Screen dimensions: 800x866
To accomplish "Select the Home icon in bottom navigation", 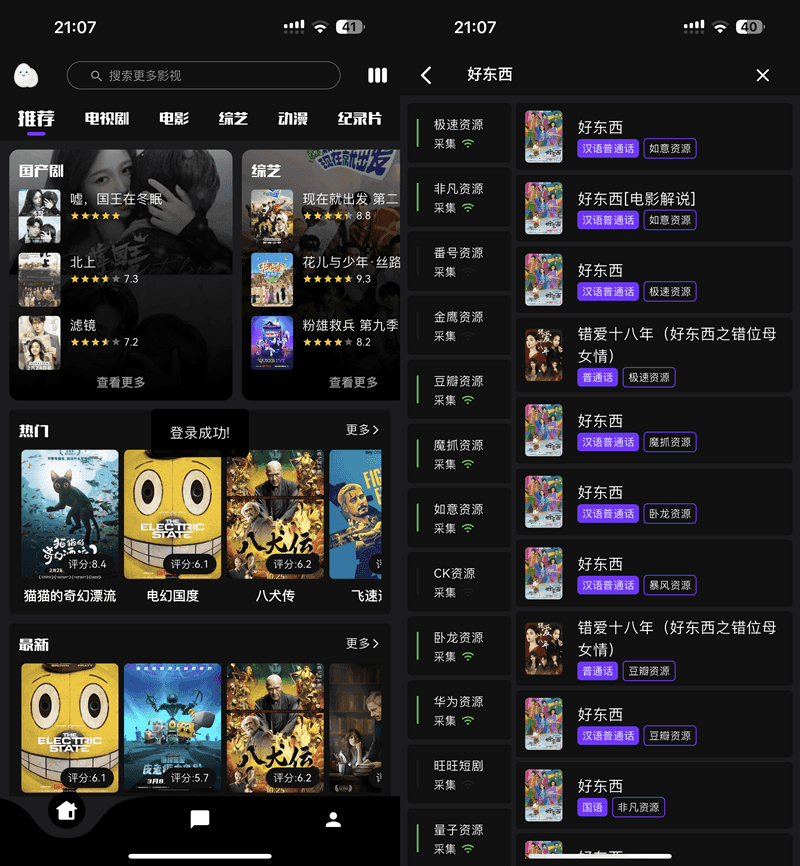I will tap(66, 818).
